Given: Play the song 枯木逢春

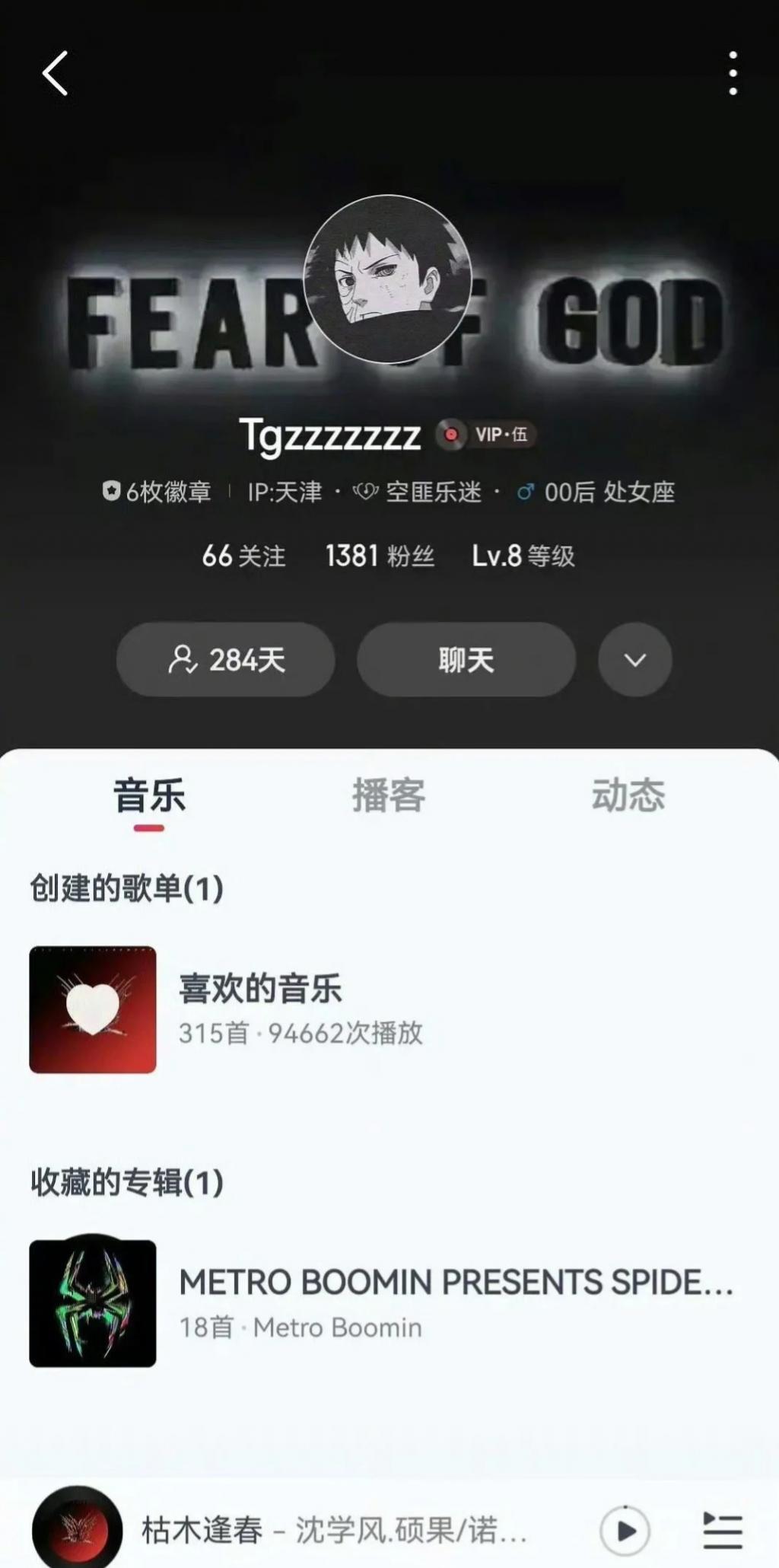Looking at the screenshot, I should (x=625, y=1530).
